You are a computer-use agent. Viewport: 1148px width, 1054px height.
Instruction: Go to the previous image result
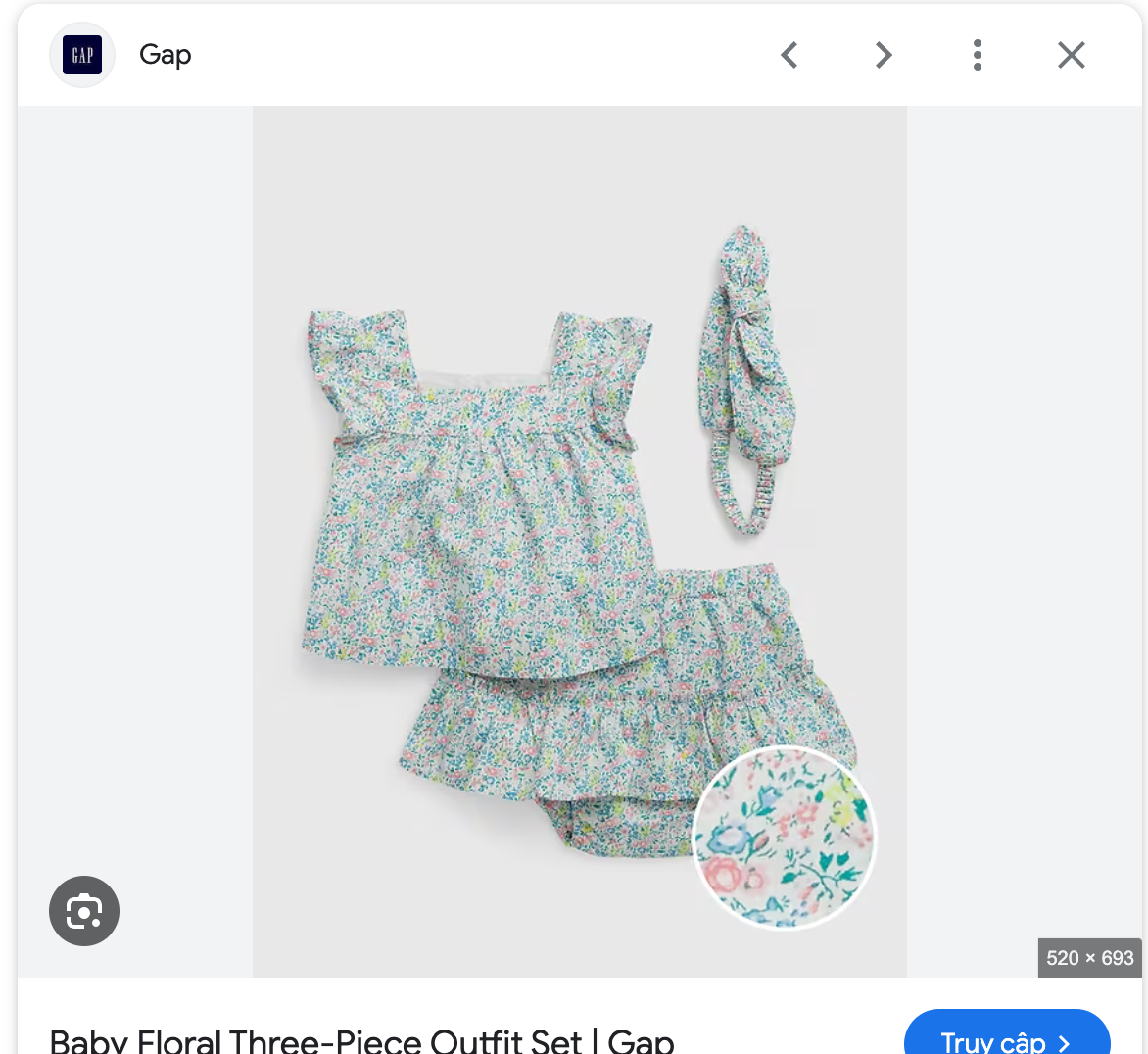point(789,55)
